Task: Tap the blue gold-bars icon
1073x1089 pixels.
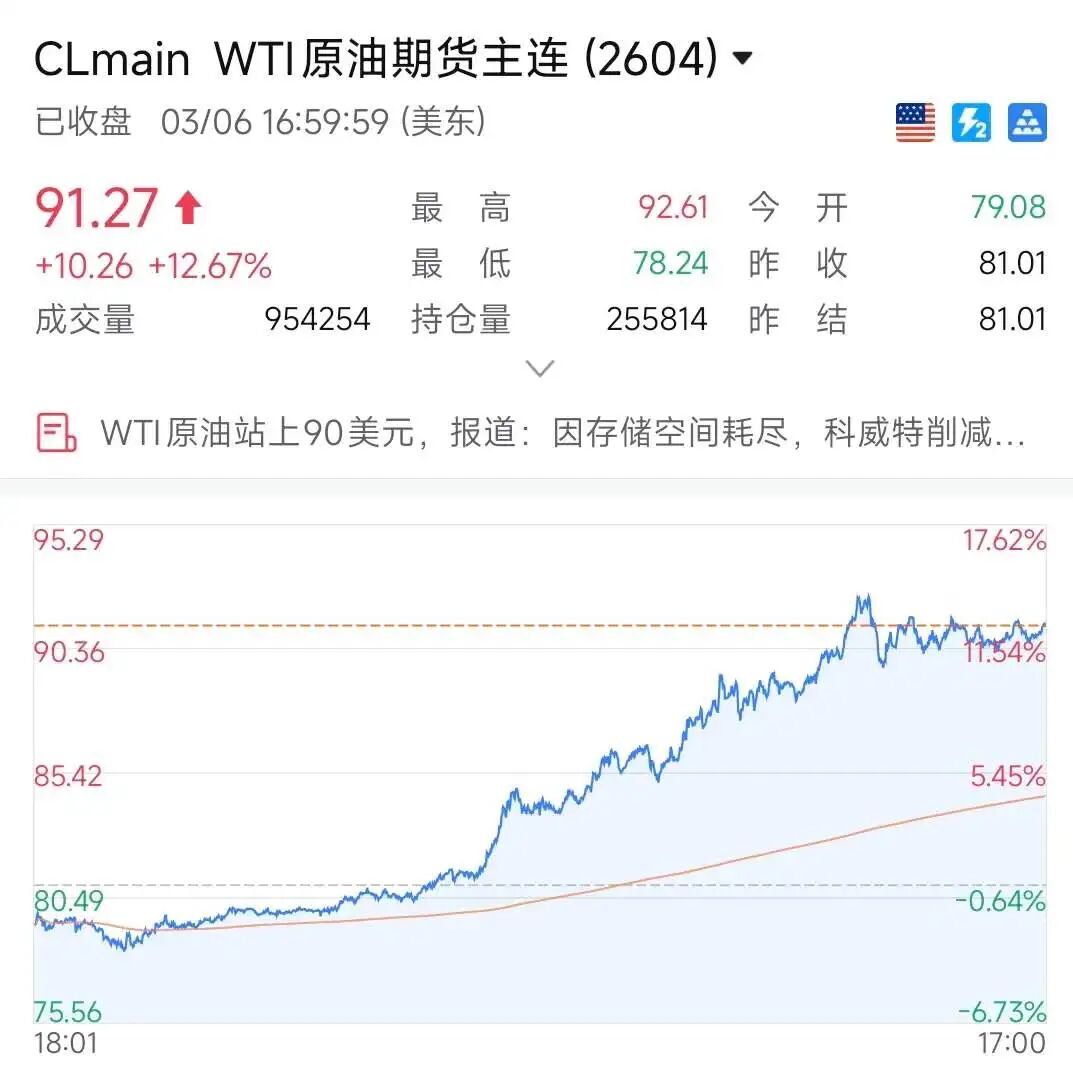Action: point(1027,123)
